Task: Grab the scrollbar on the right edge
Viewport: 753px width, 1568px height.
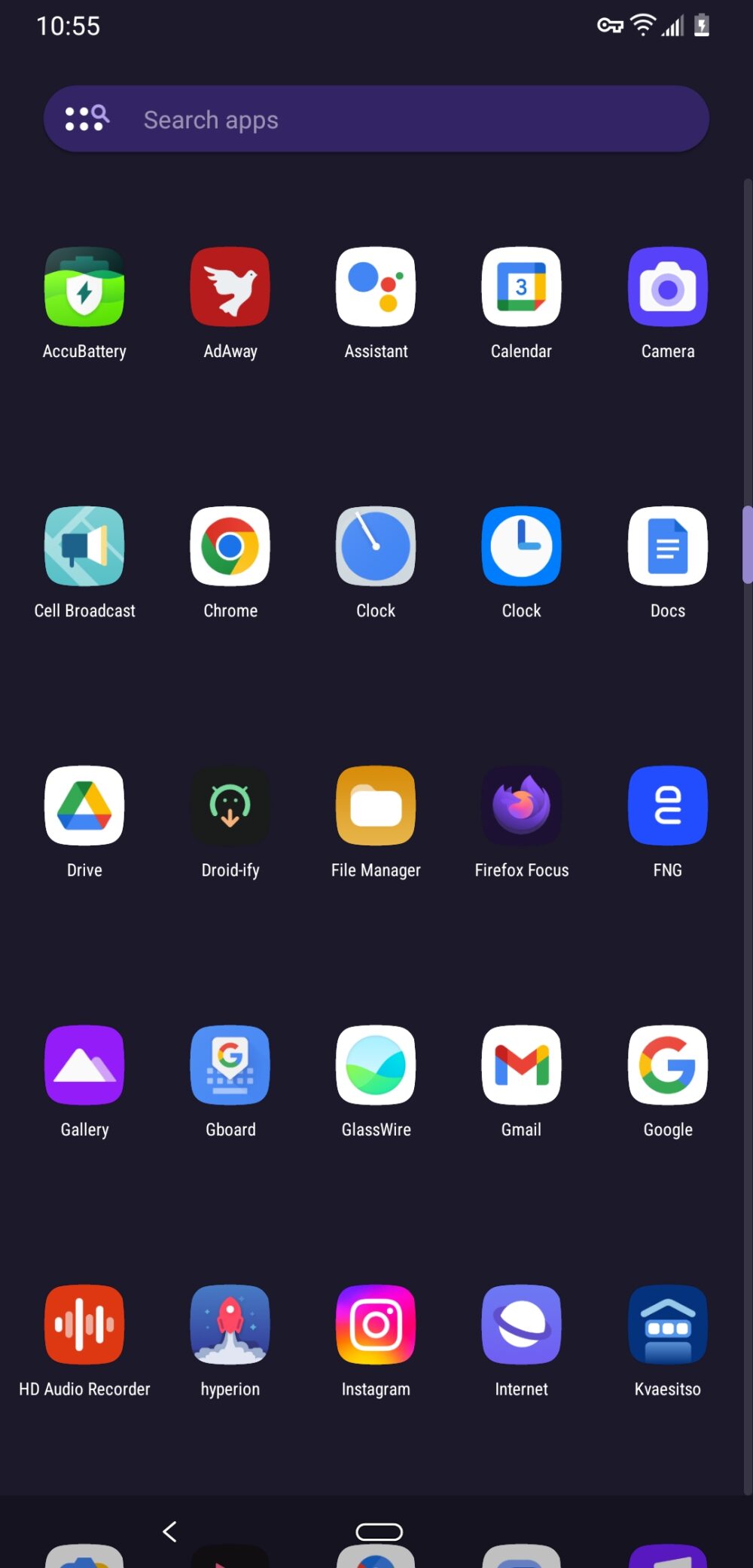Action: tap(747, 544)
